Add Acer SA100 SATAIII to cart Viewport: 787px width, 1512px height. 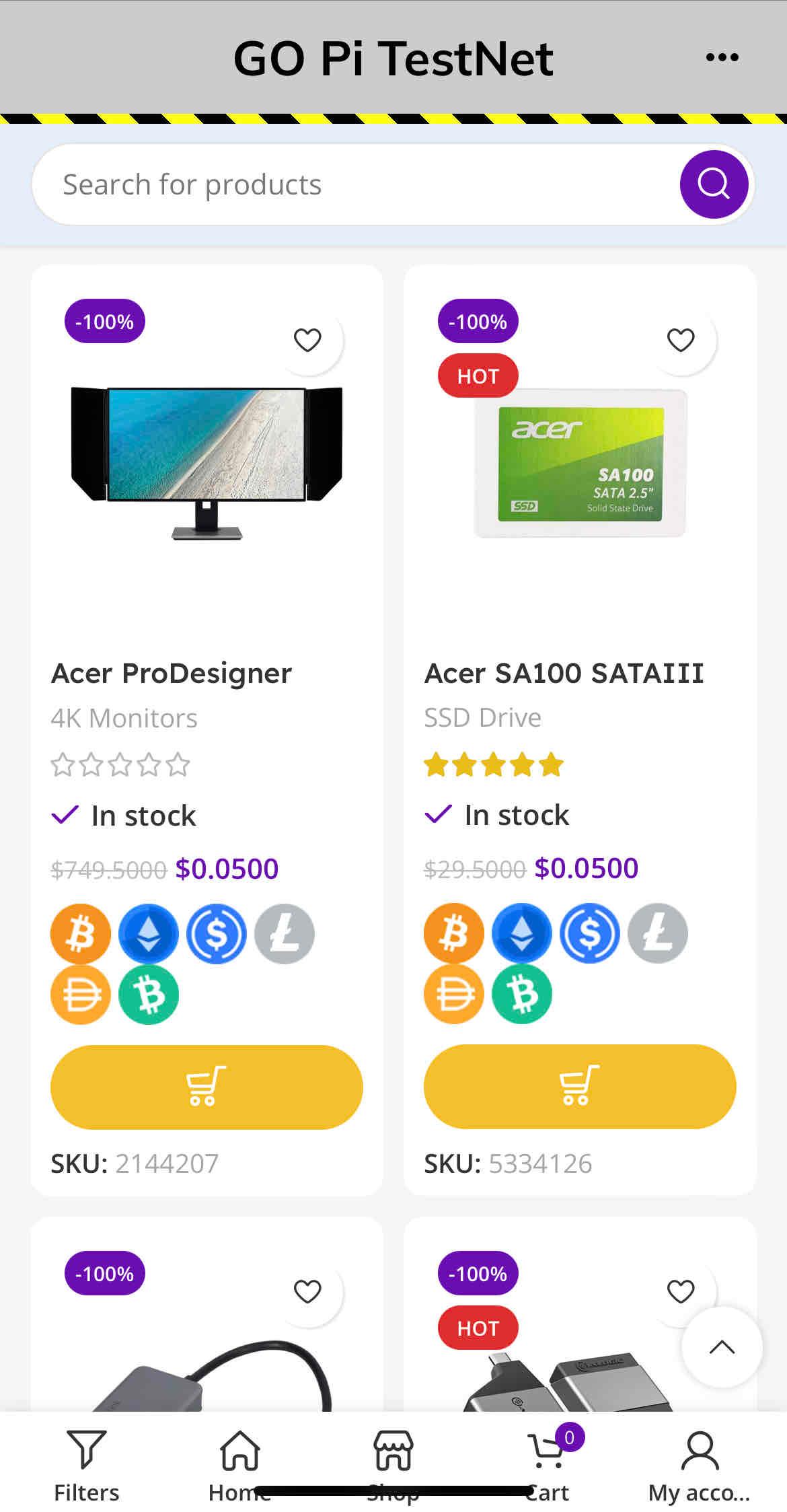tap(580, 1086)
